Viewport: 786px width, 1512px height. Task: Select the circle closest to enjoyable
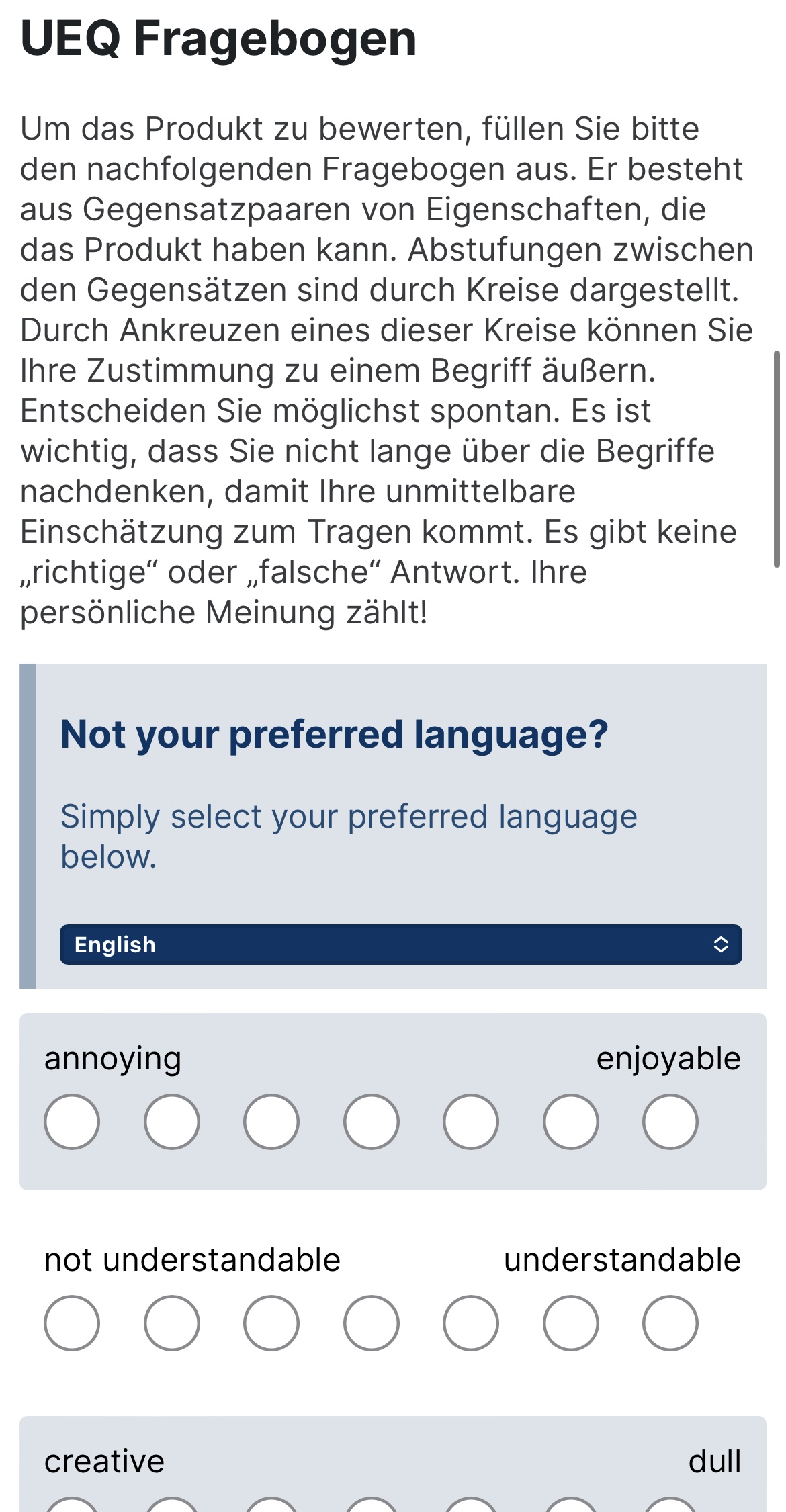[x=670, y=1122]
